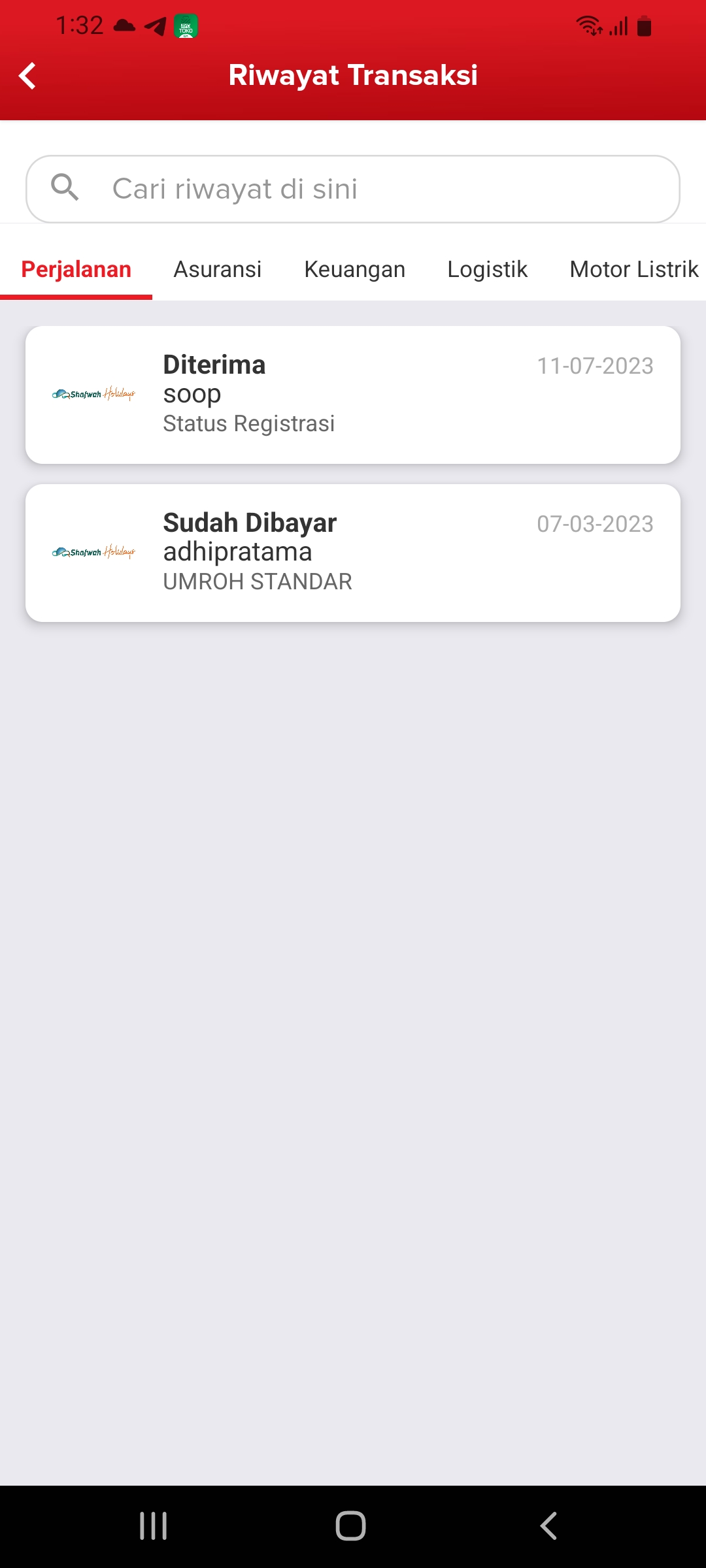View the Sudah Dibayar adhipratama transaction

(x=353, y=553)
